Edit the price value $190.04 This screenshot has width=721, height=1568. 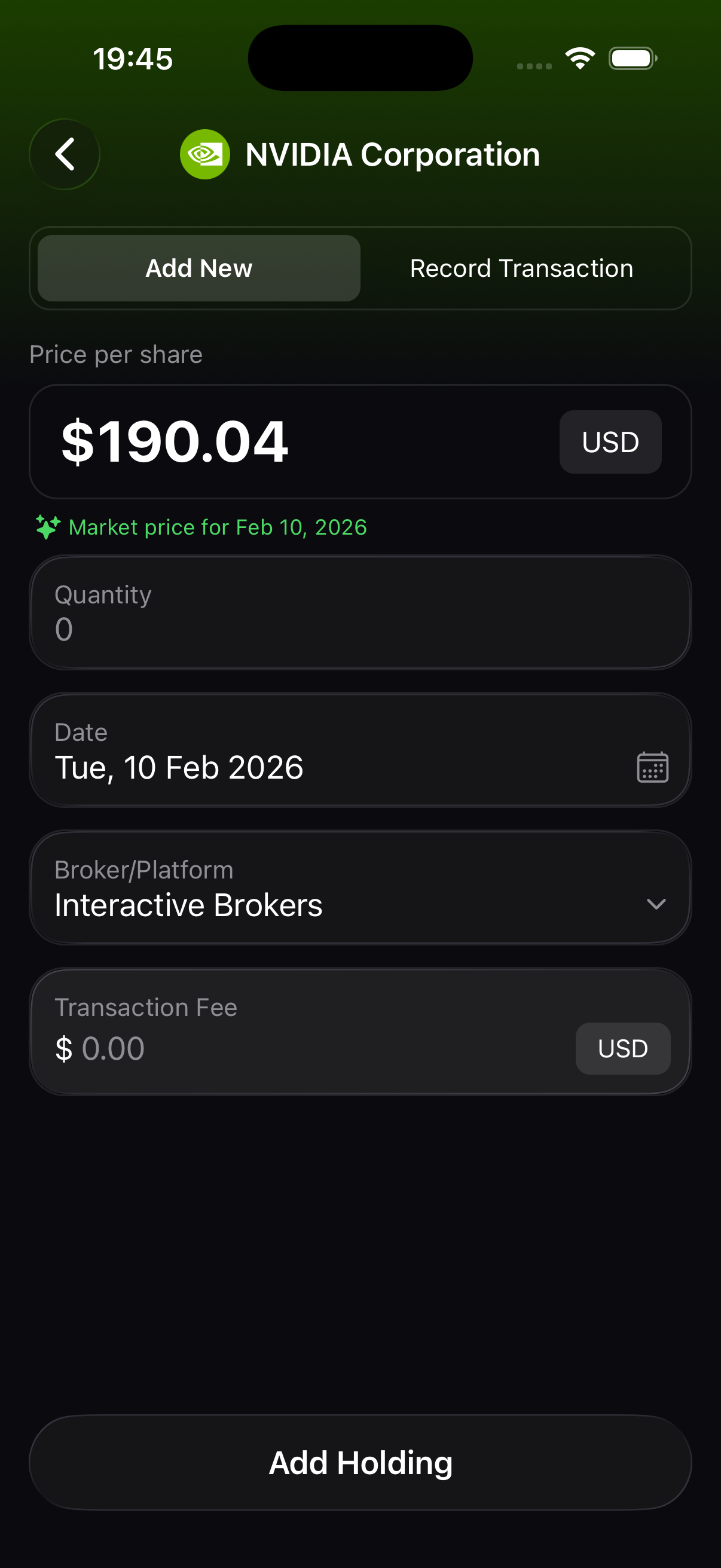tap(173, 442)
